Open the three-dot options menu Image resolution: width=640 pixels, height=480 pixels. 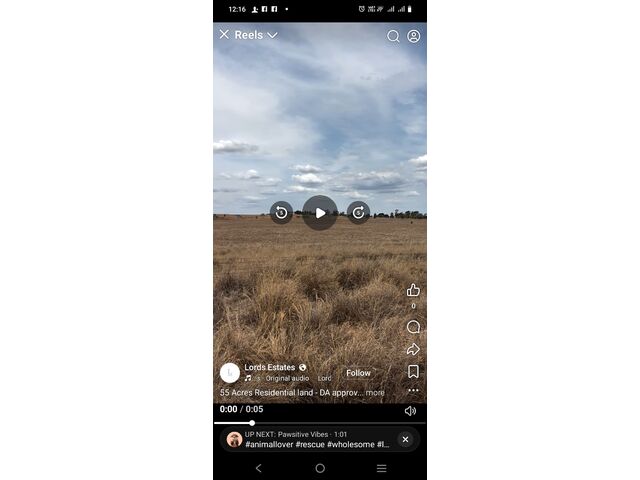[x=413, y=391]
